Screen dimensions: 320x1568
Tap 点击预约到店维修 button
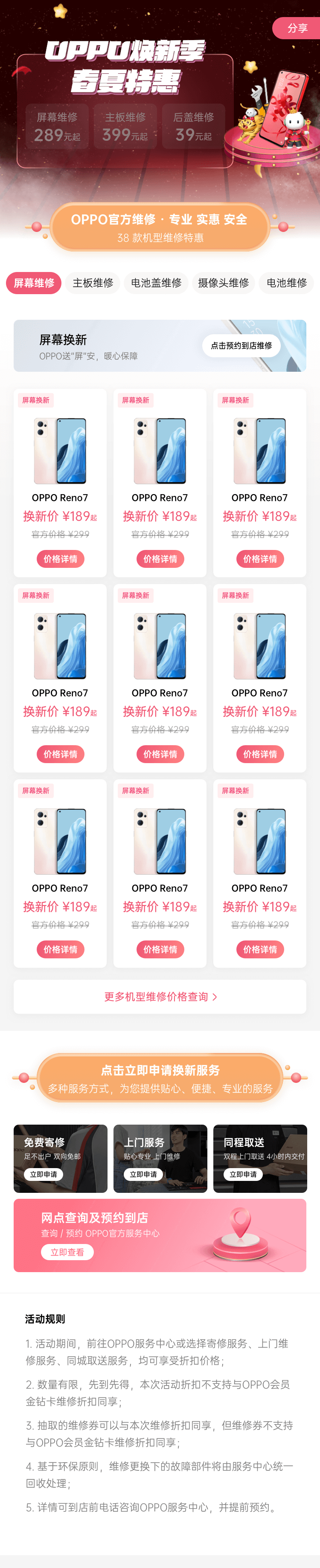pyautogui.click(x=241, y=346)
